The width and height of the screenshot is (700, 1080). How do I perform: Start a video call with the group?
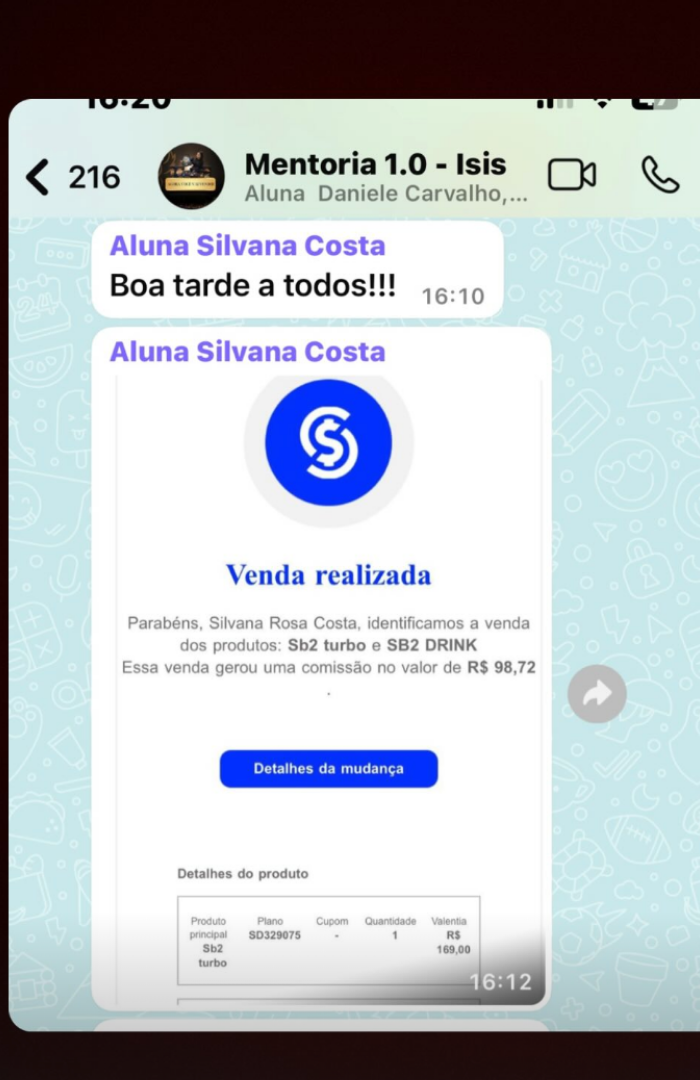coord(571,175)
